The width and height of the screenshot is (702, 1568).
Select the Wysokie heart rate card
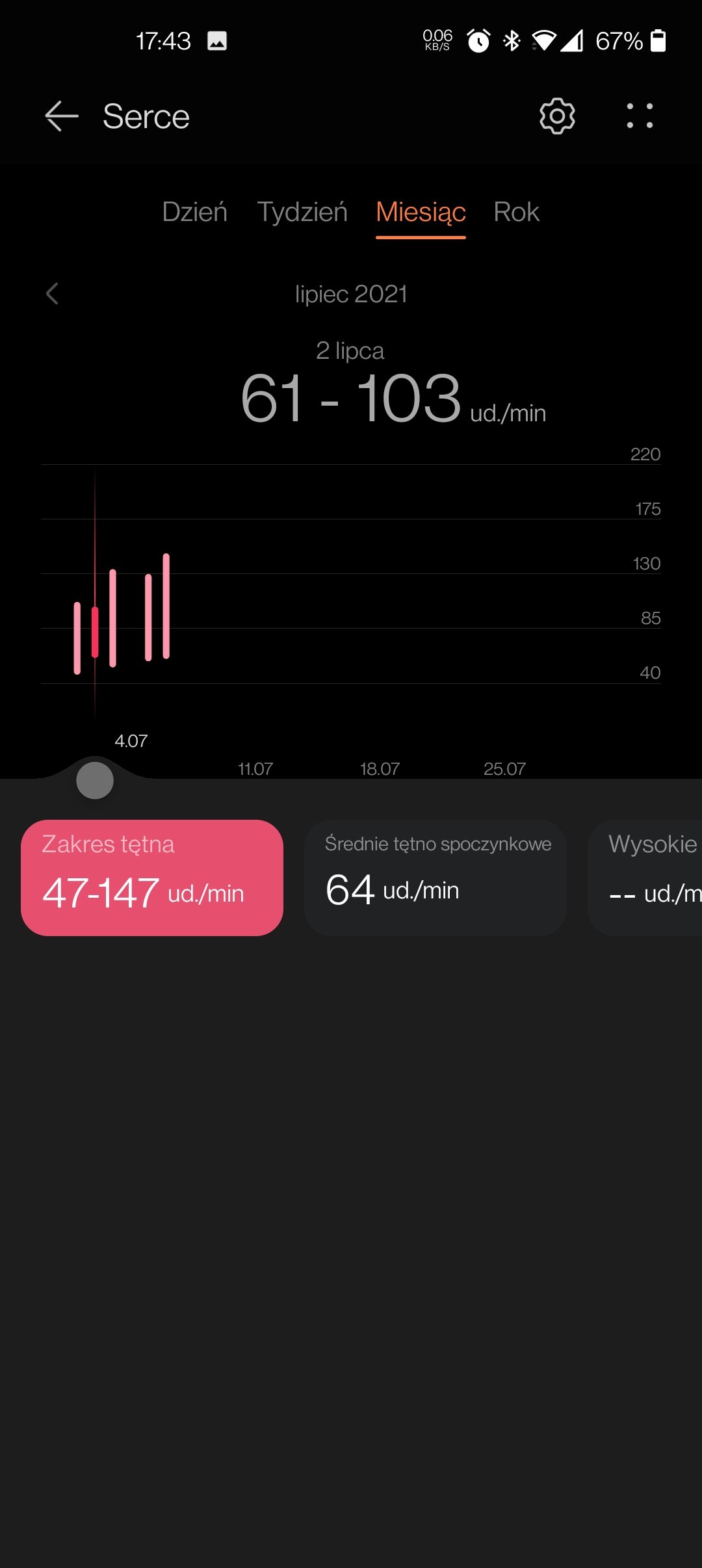tap(645, 878)
